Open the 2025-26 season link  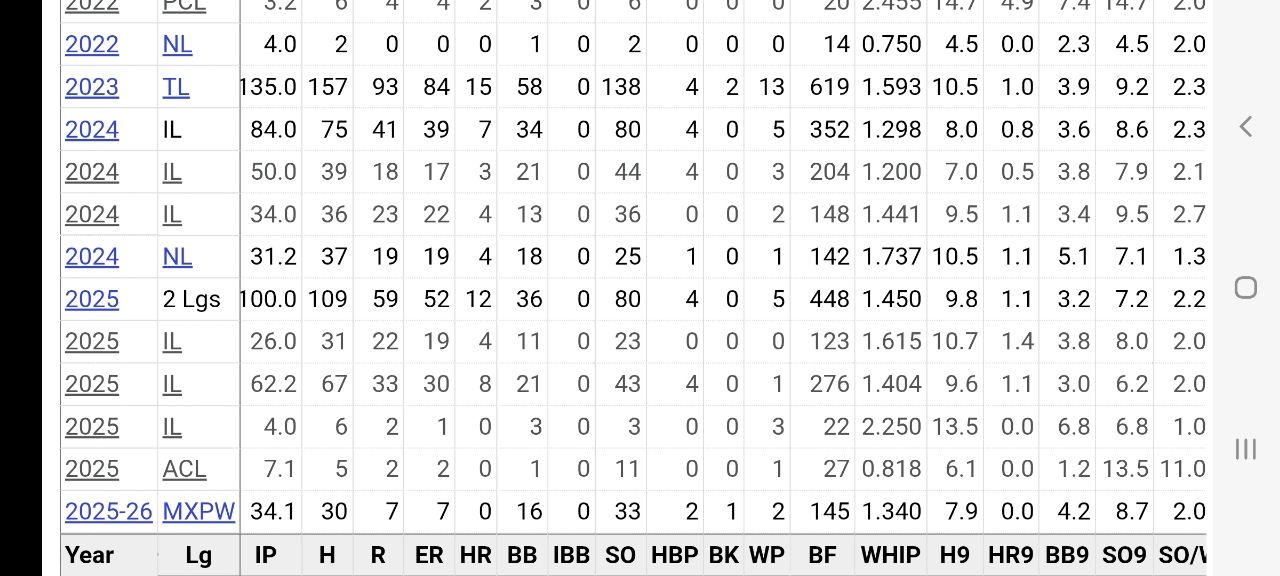pyautogui.click(x=108, y=511)
